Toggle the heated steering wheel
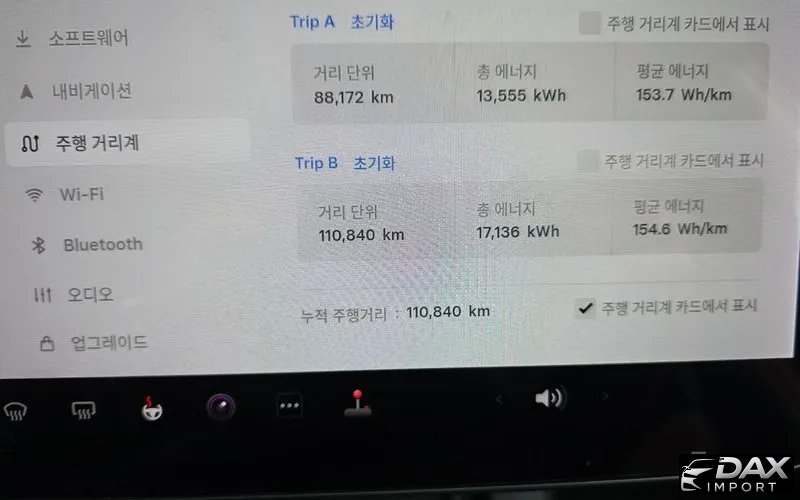 click(151, 407)
